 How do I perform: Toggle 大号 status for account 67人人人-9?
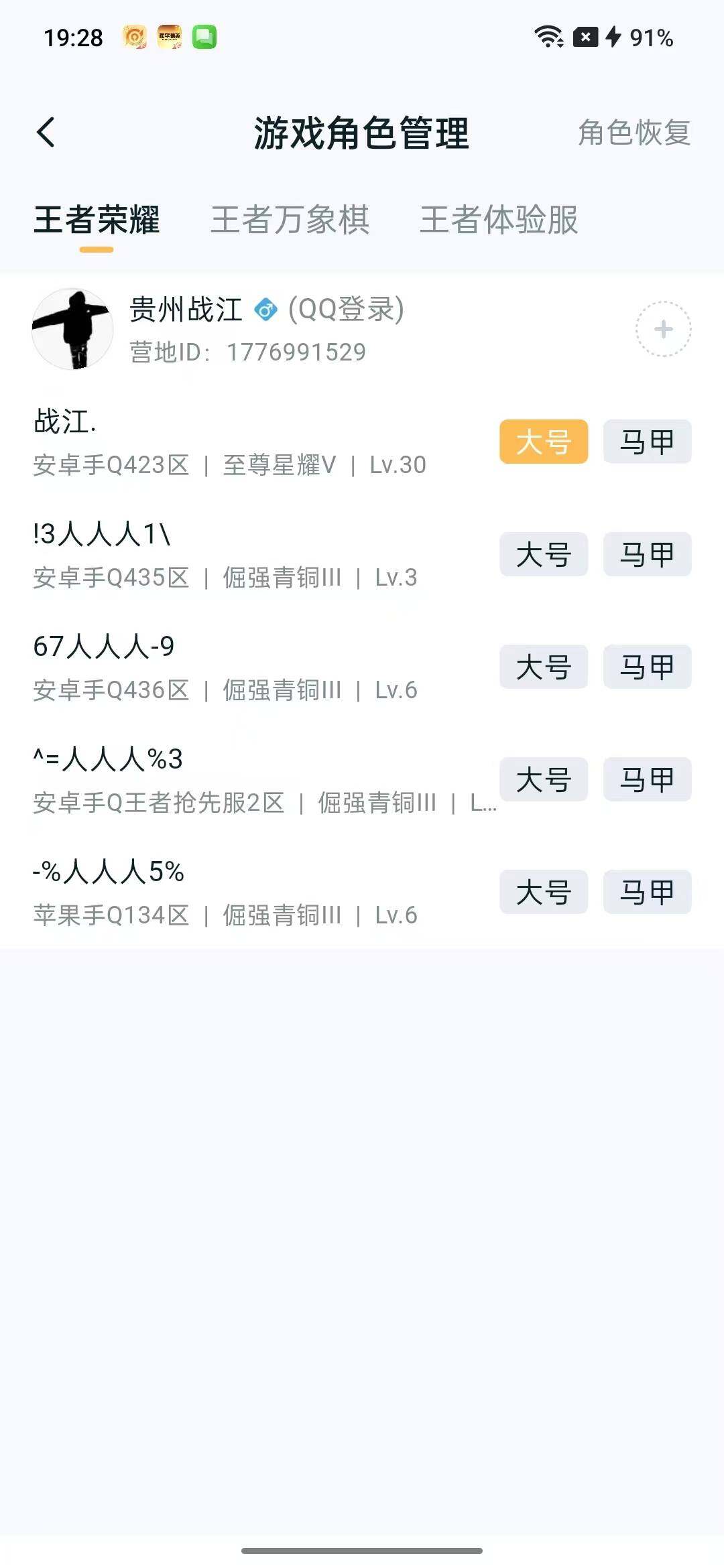[x=543, y=668]
